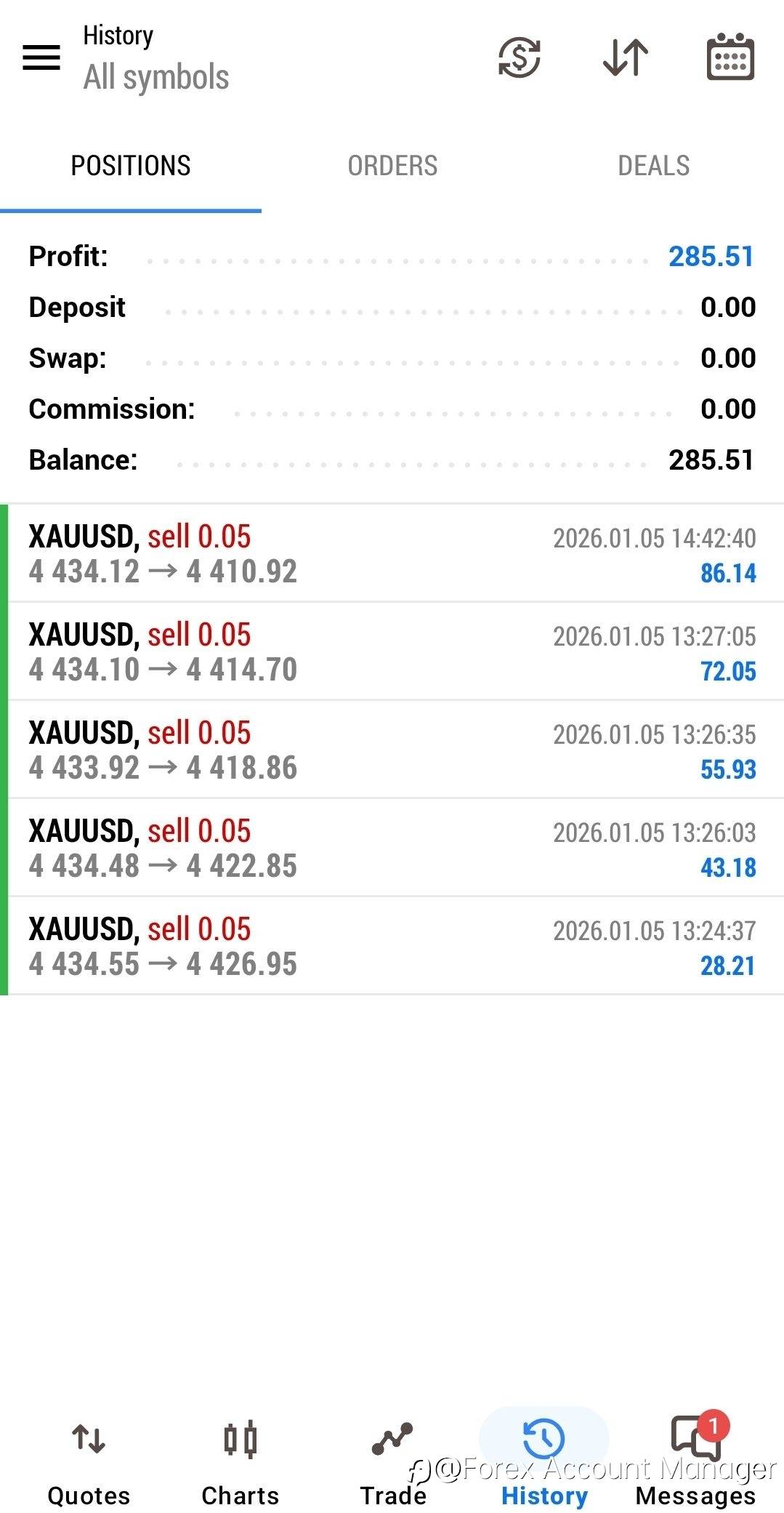Switch to the Deals tab
The width and height of the screenshot is (784, 1513).
point(653,166)
